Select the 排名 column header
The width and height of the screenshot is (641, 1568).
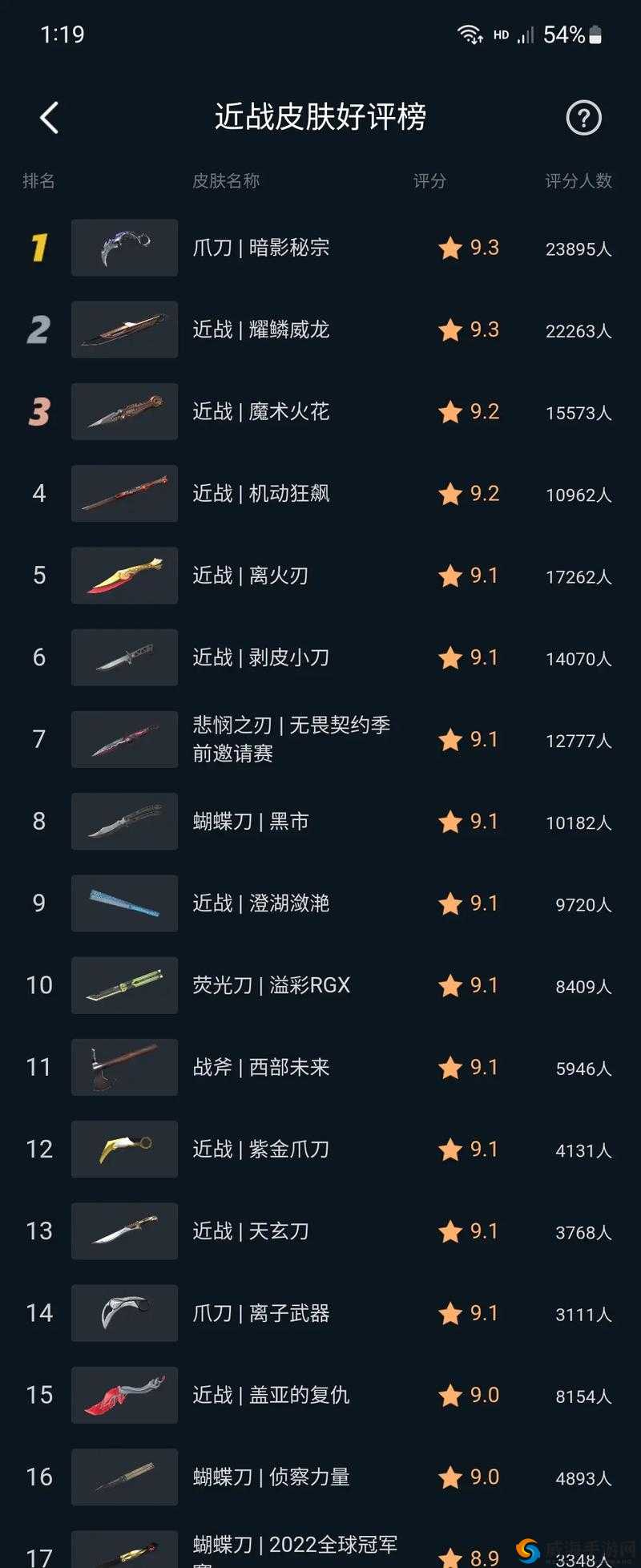(x=38, y=182)
